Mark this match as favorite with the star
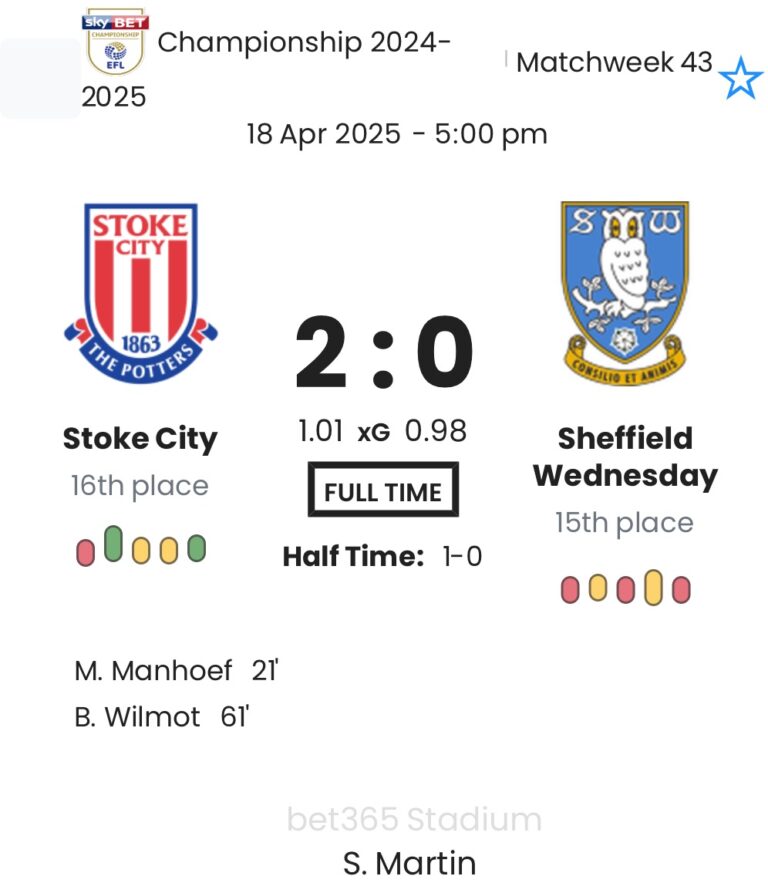This screenshot has width=768, height=893. click(x=740, y=78)
